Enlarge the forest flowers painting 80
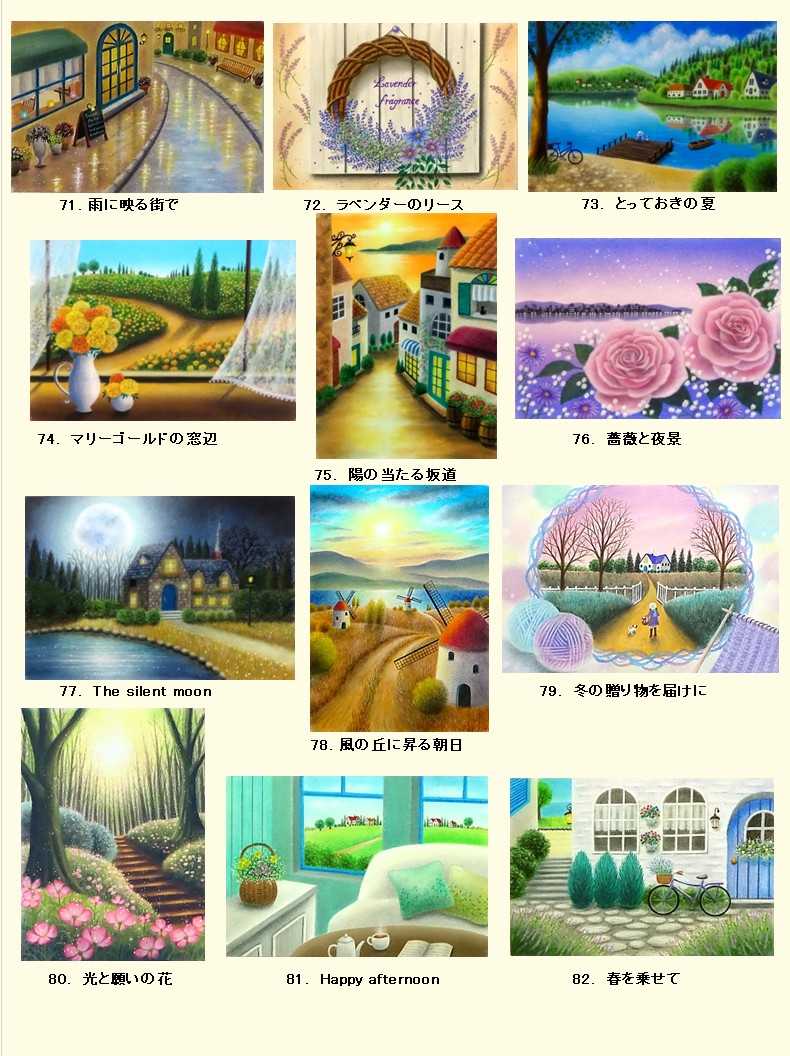Image resolution: width=790 pixels, height=1056 pixels. pyautogui.click(x=113, y=834)
